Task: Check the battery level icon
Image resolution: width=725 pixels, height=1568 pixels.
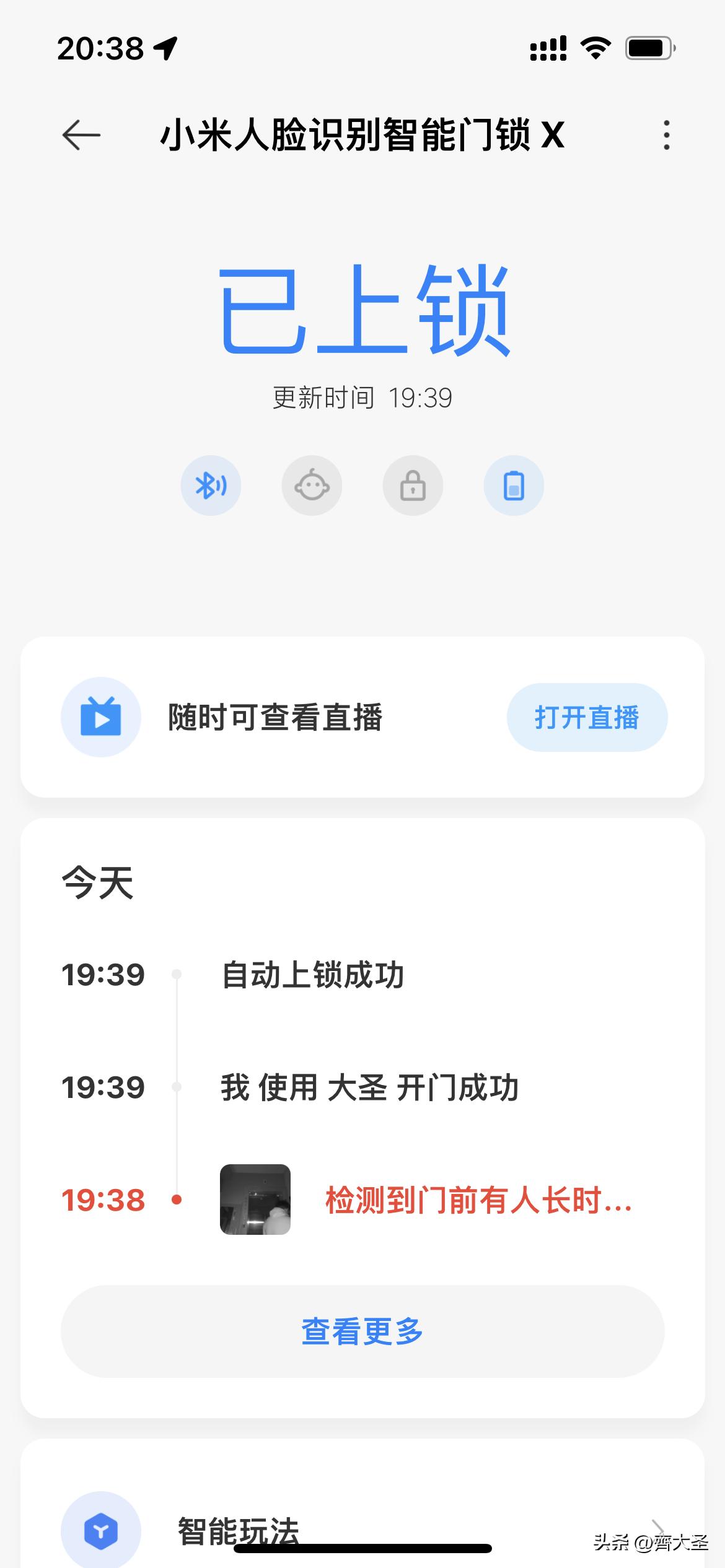Action: (514, 486)
